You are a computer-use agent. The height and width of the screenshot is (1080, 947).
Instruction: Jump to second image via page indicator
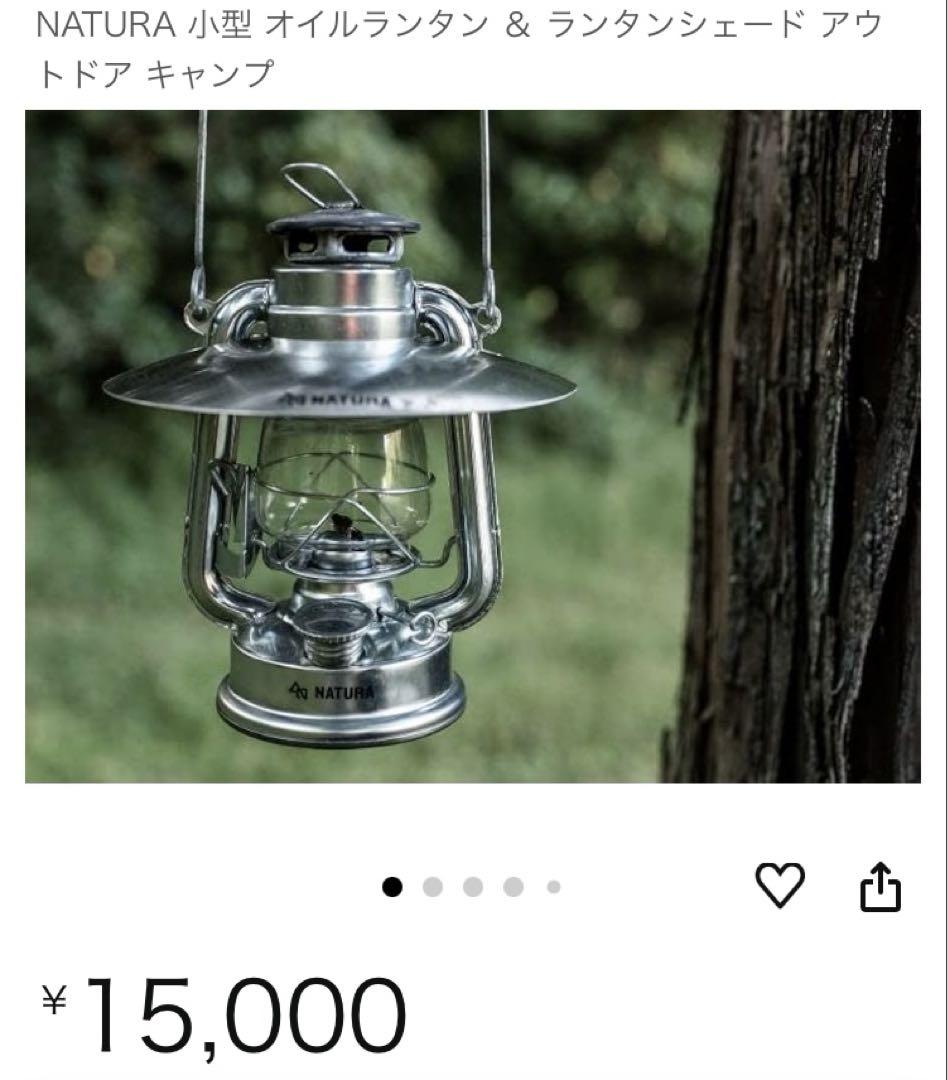tap(433, 887)
